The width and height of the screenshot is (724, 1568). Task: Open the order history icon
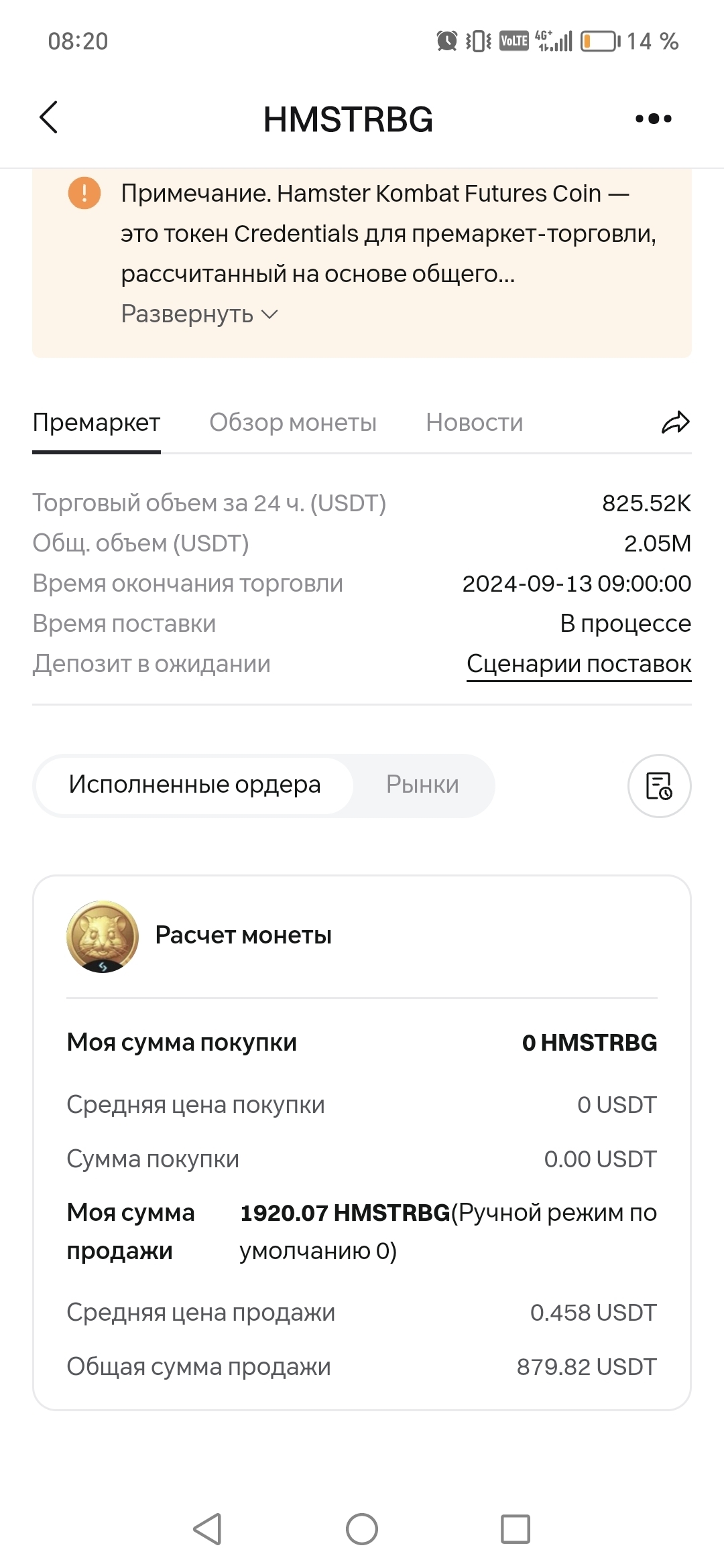click(659, 786)
